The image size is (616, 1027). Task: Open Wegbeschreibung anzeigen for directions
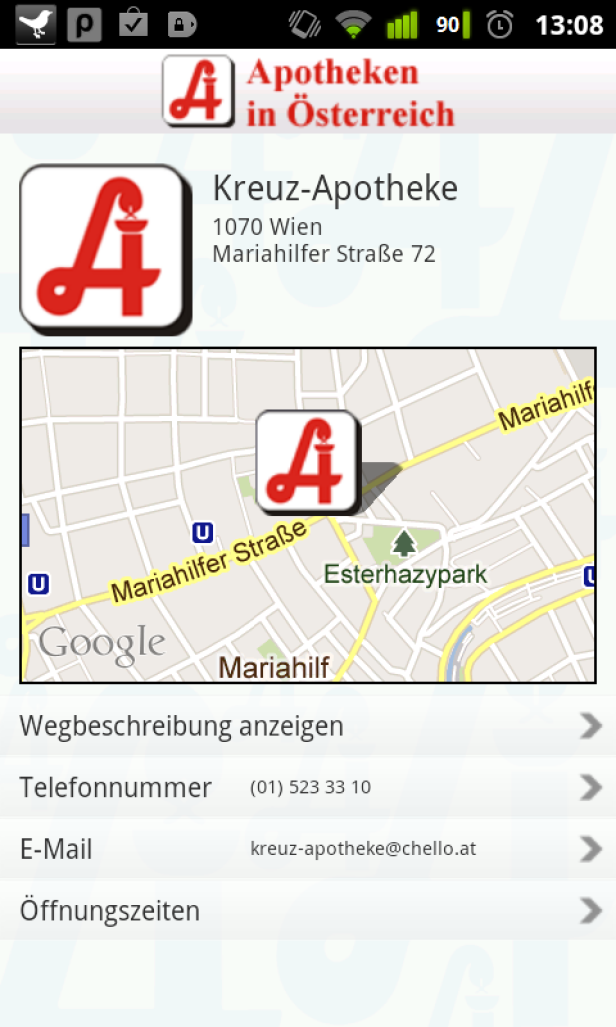coord(308,725)
